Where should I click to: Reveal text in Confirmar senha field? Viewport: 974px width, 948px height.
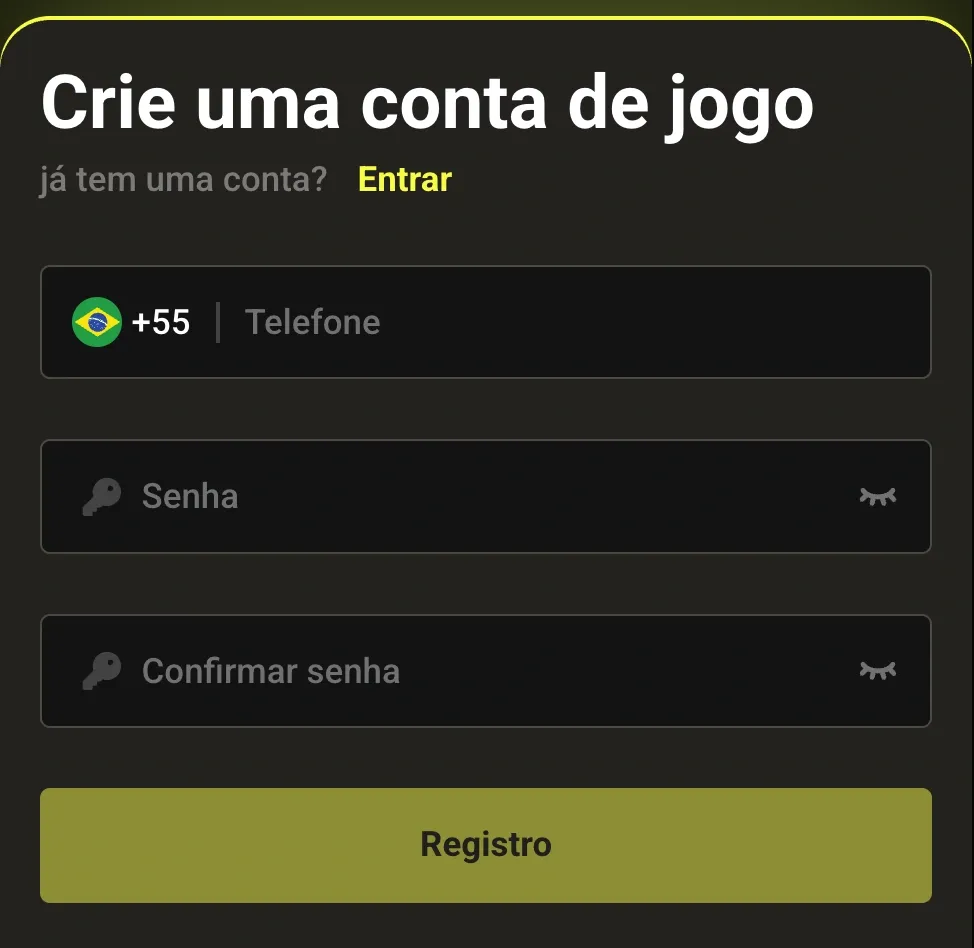(x=878, y=670)
